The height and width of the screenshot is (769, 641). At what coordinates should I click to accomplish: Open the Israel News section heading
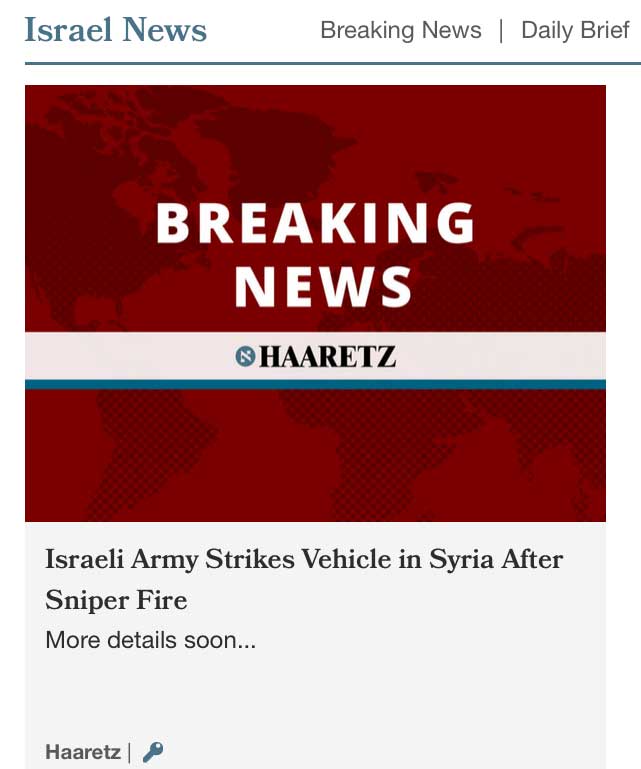point(116,30)
